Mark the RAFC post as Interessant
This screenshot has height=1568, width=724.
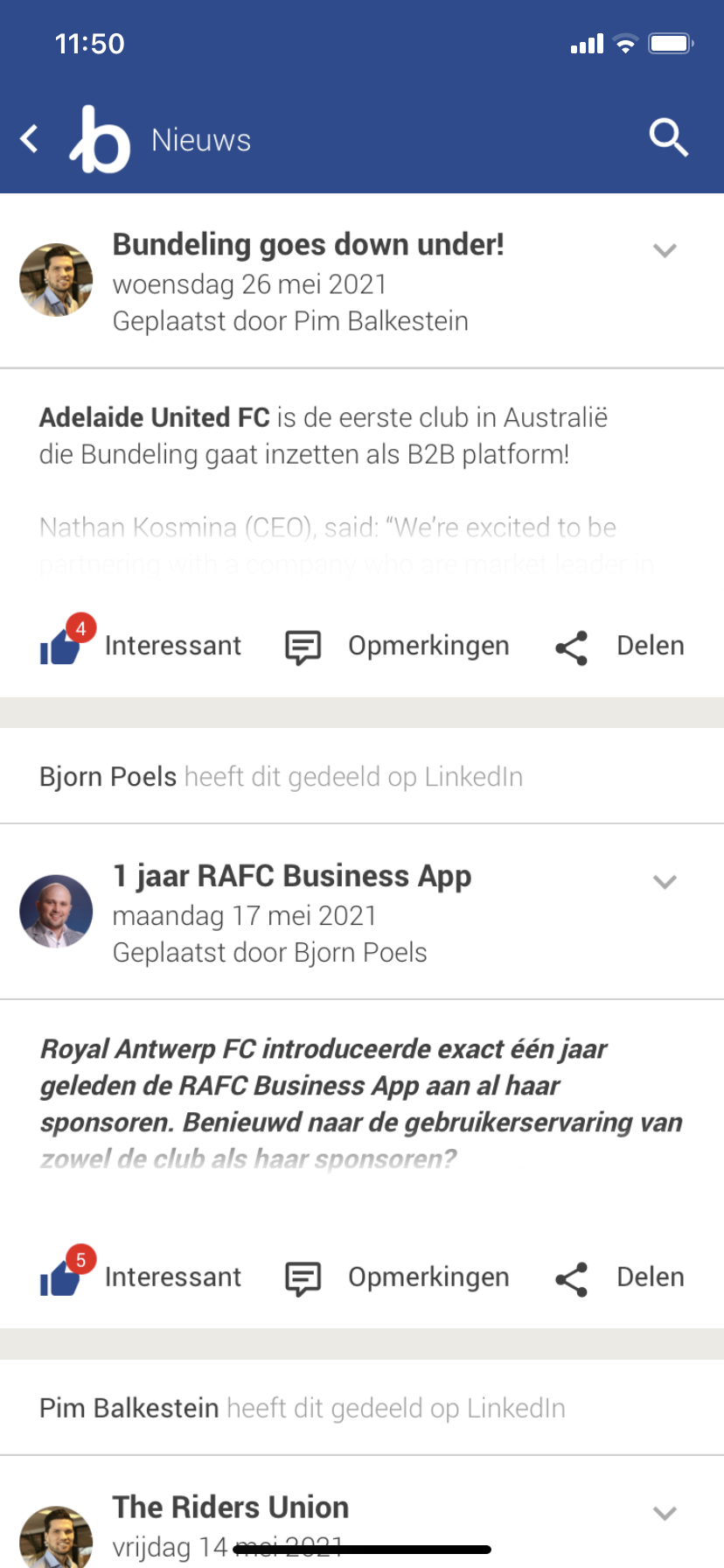click(x=172, y=1277)
